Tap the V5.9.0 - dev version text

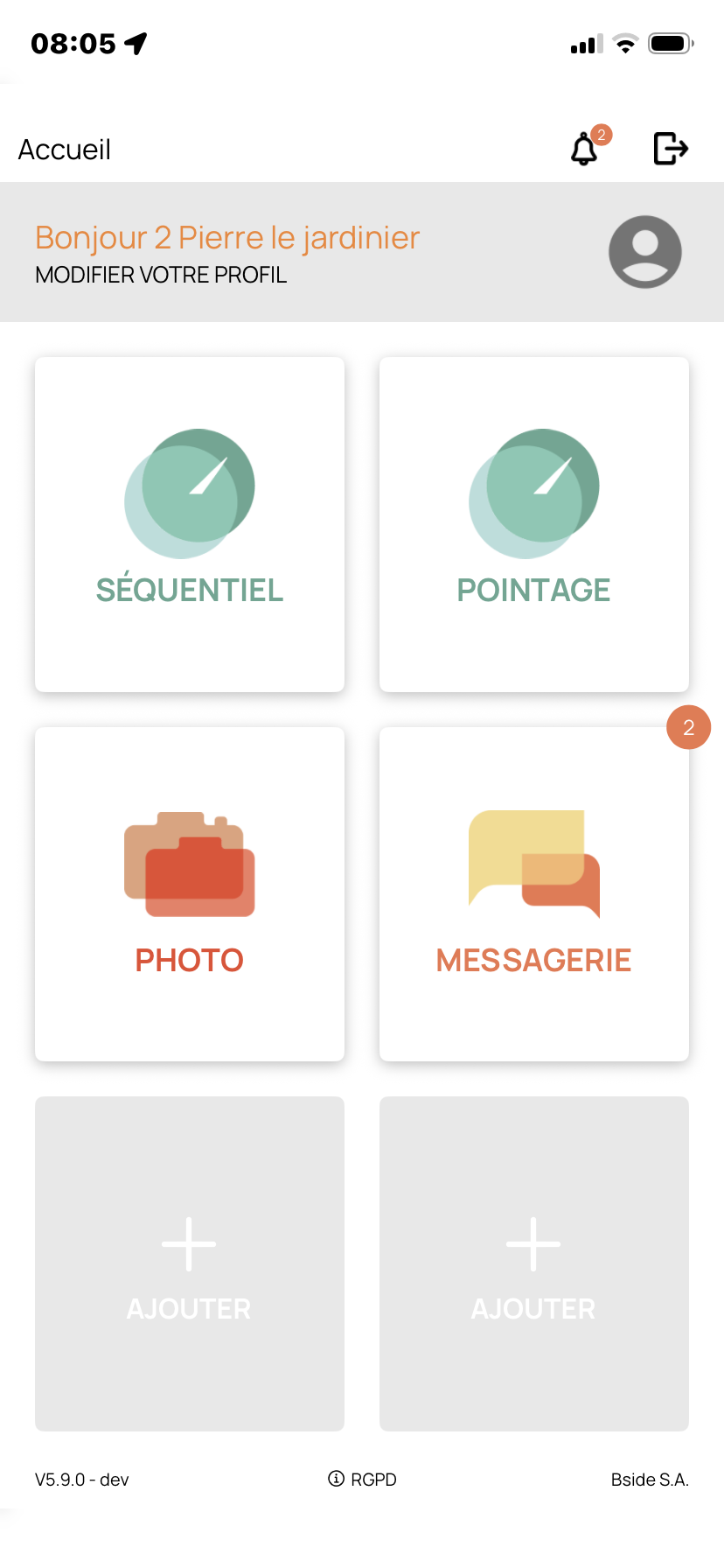[x=80, y=1480]
